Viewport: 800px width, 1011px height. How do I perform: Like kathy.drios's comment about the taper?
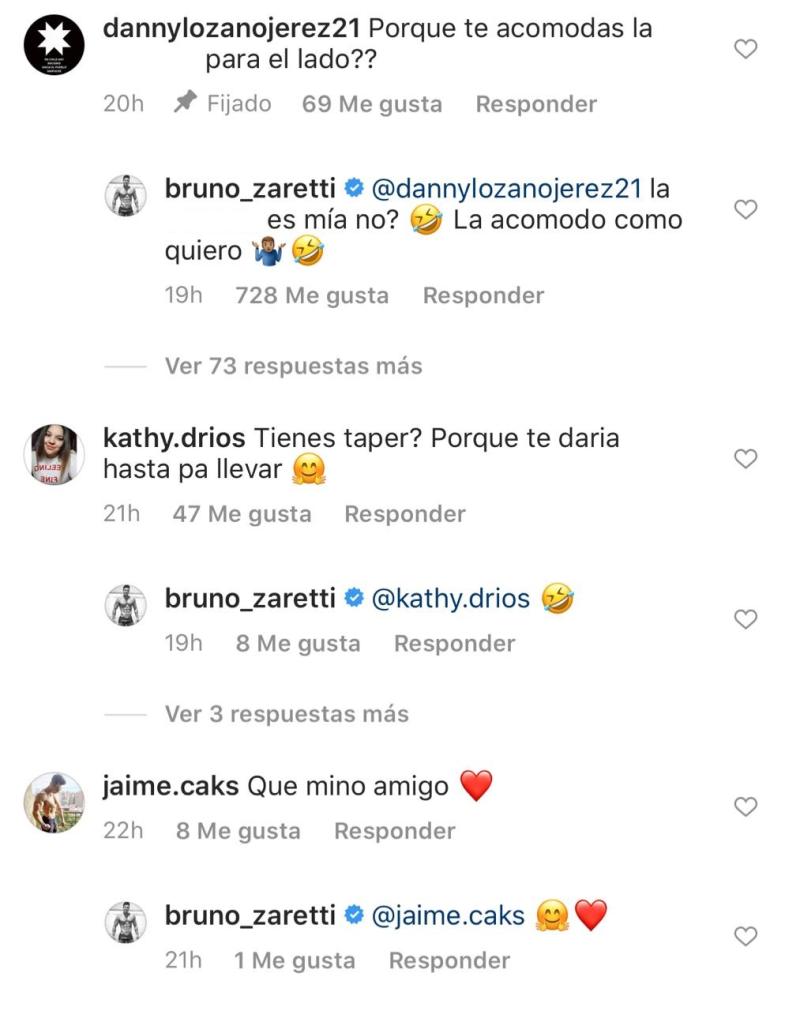[x=745, y=459]
